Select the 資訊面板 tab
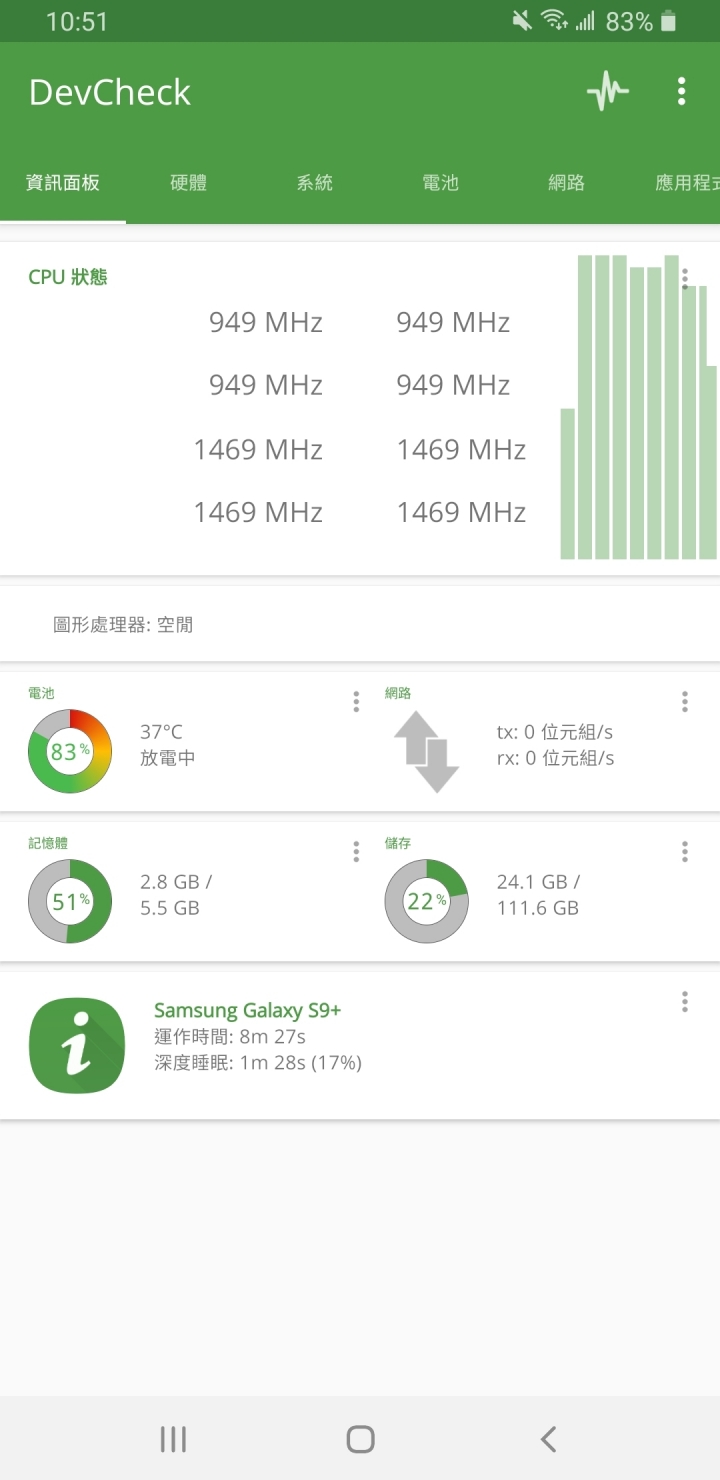Image resolution: width=720 pixels, height=1480 pixels. pos(63,183)
